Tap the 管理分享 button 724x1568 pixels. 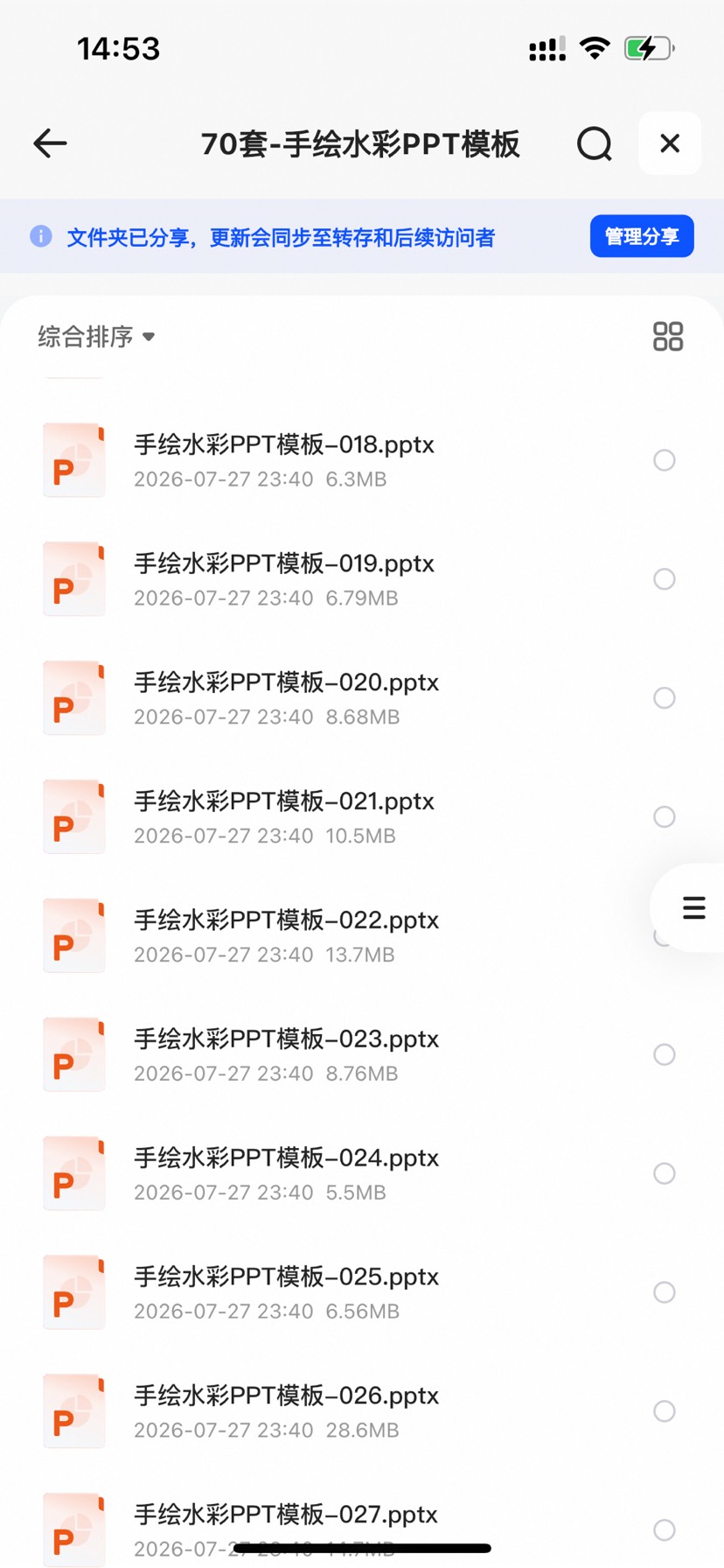coord(642,236)
